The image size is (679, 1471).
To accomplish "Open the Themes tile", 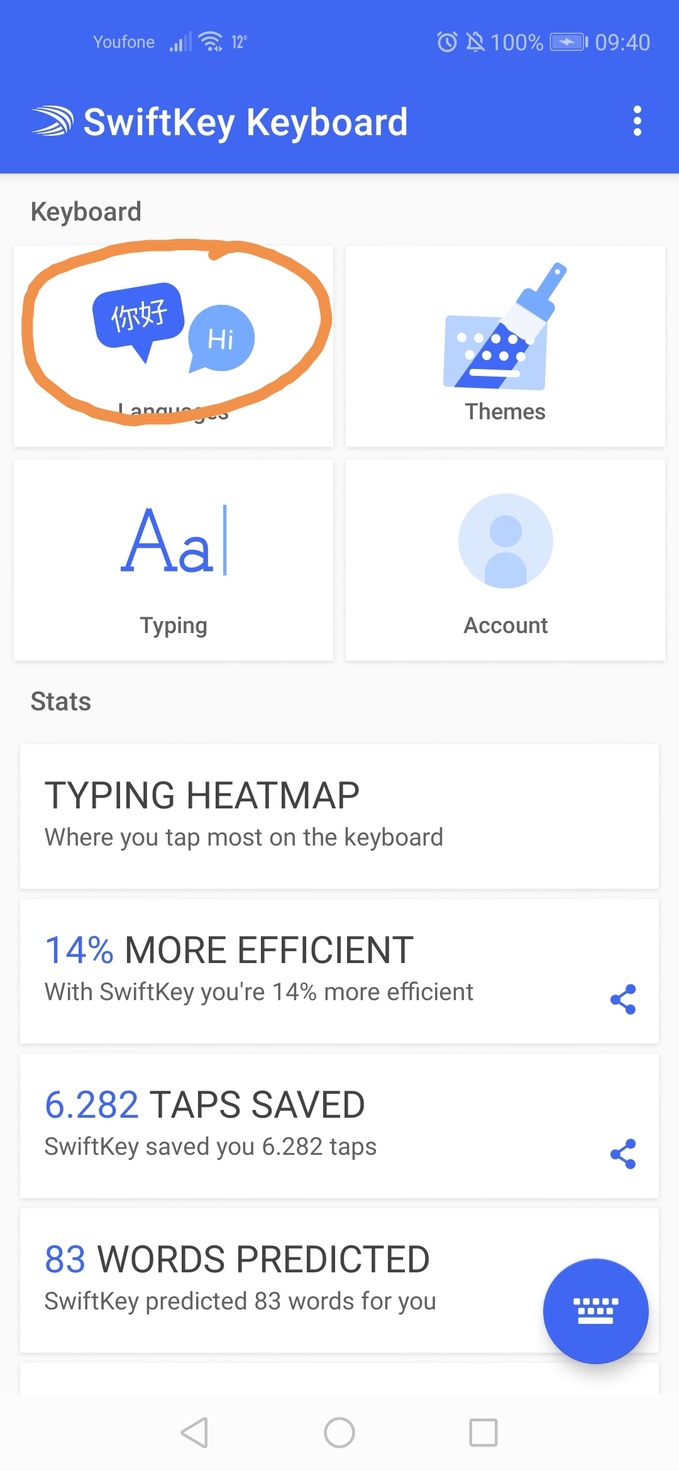I will coord(505,345).
